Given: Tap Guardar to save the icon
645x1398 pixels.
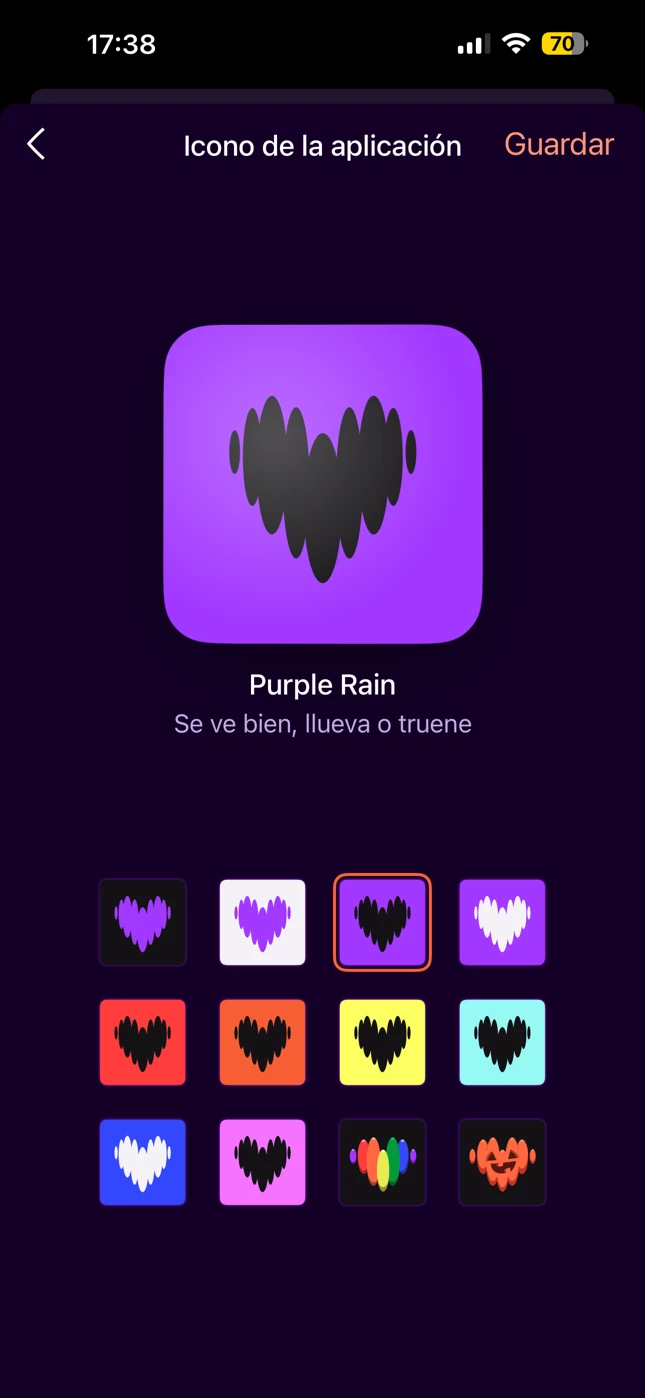Looking at the screenshot, I should tap(558, 144).
